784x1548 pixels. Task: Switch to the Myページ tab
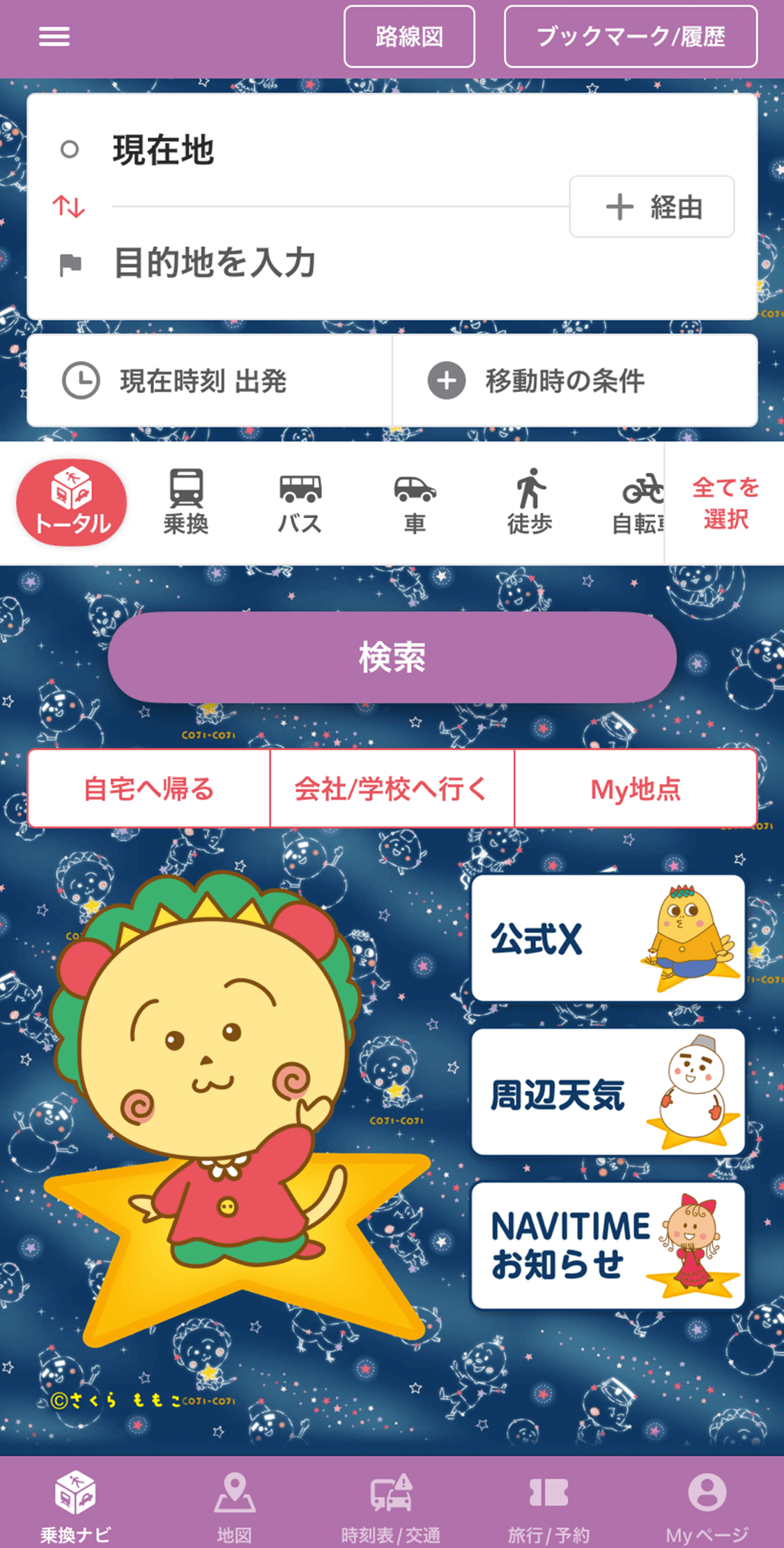706,1505
